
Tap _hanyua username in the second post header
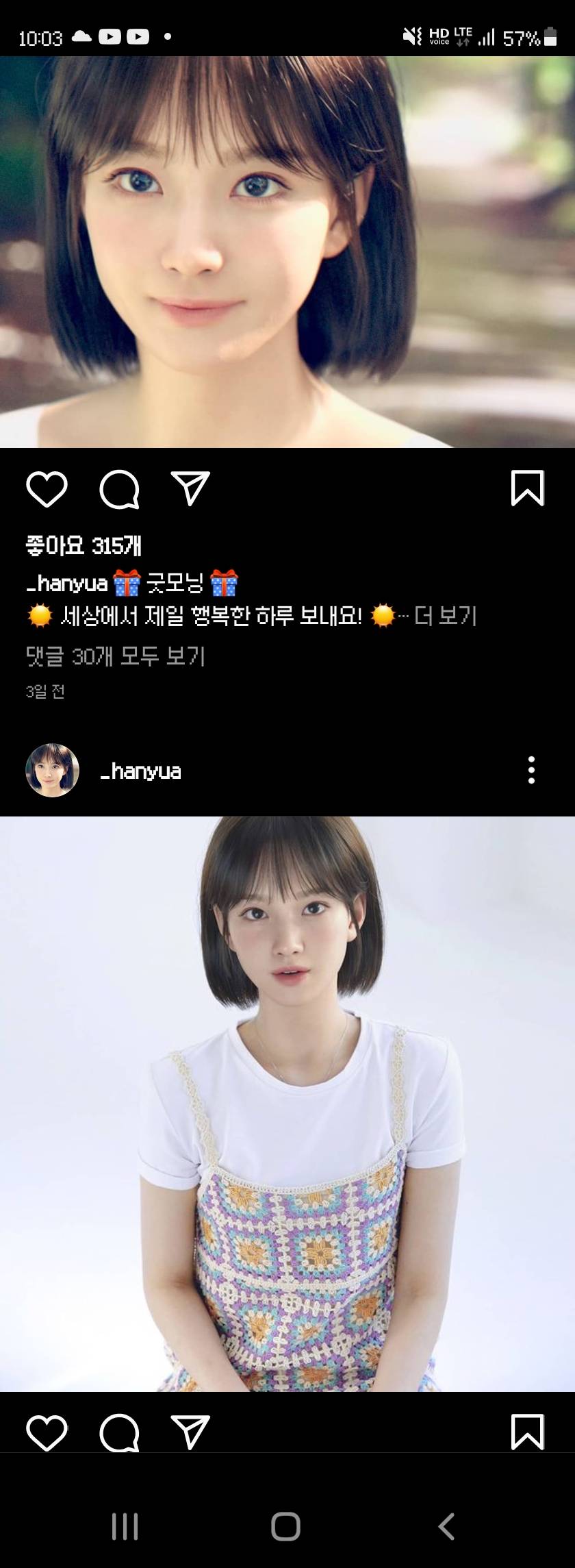point(141,771)
